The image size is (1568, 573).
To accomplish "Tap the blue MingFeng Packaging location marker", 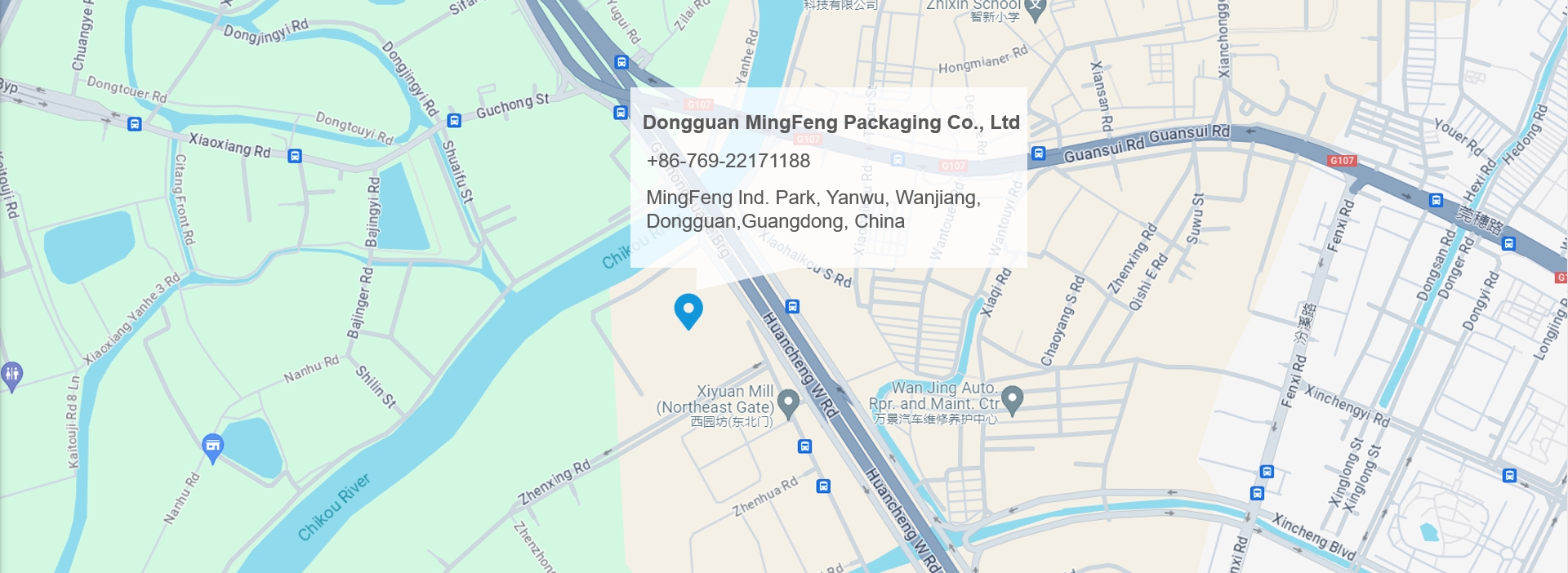I will tap(688, 310).
